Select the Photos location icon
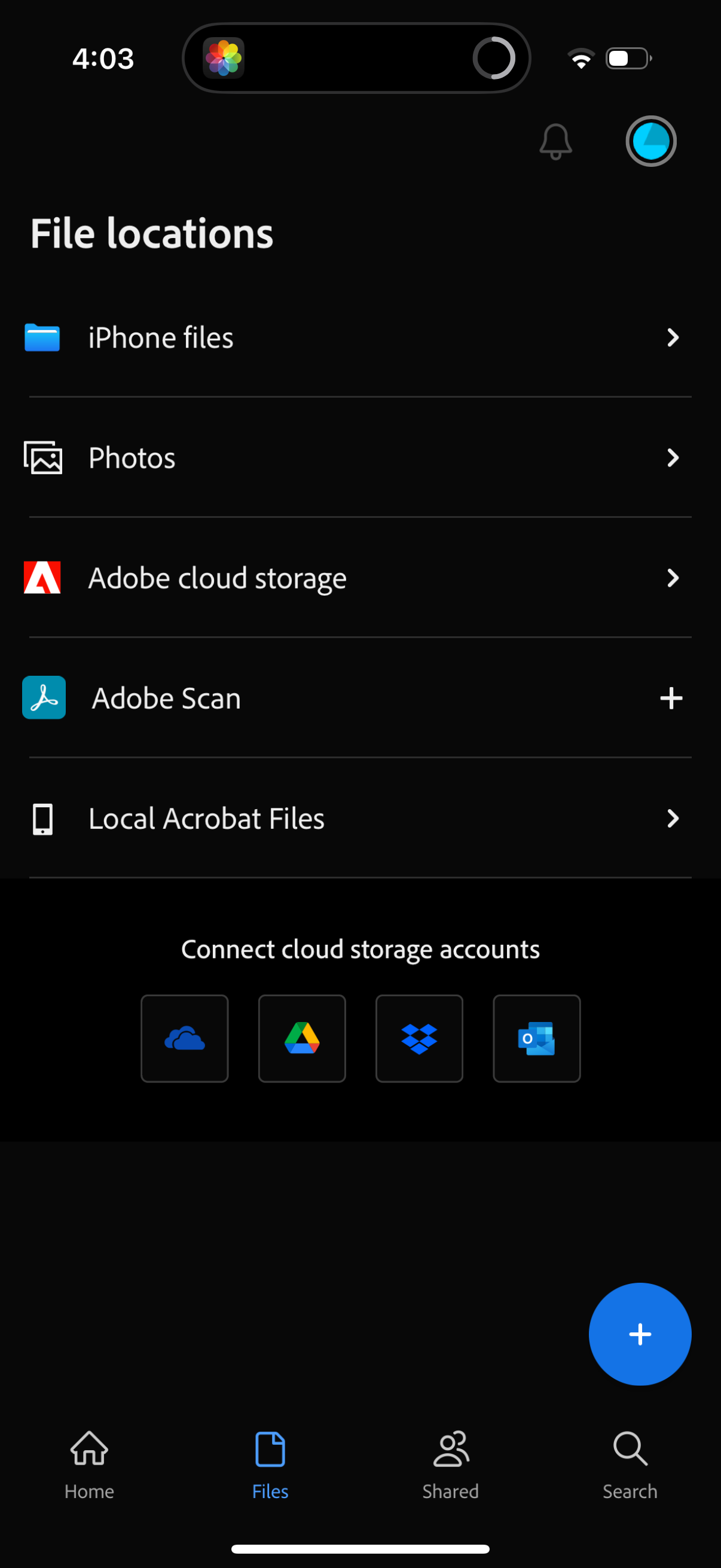Viewport: 721px width, 1568px height. click(43, 457)
